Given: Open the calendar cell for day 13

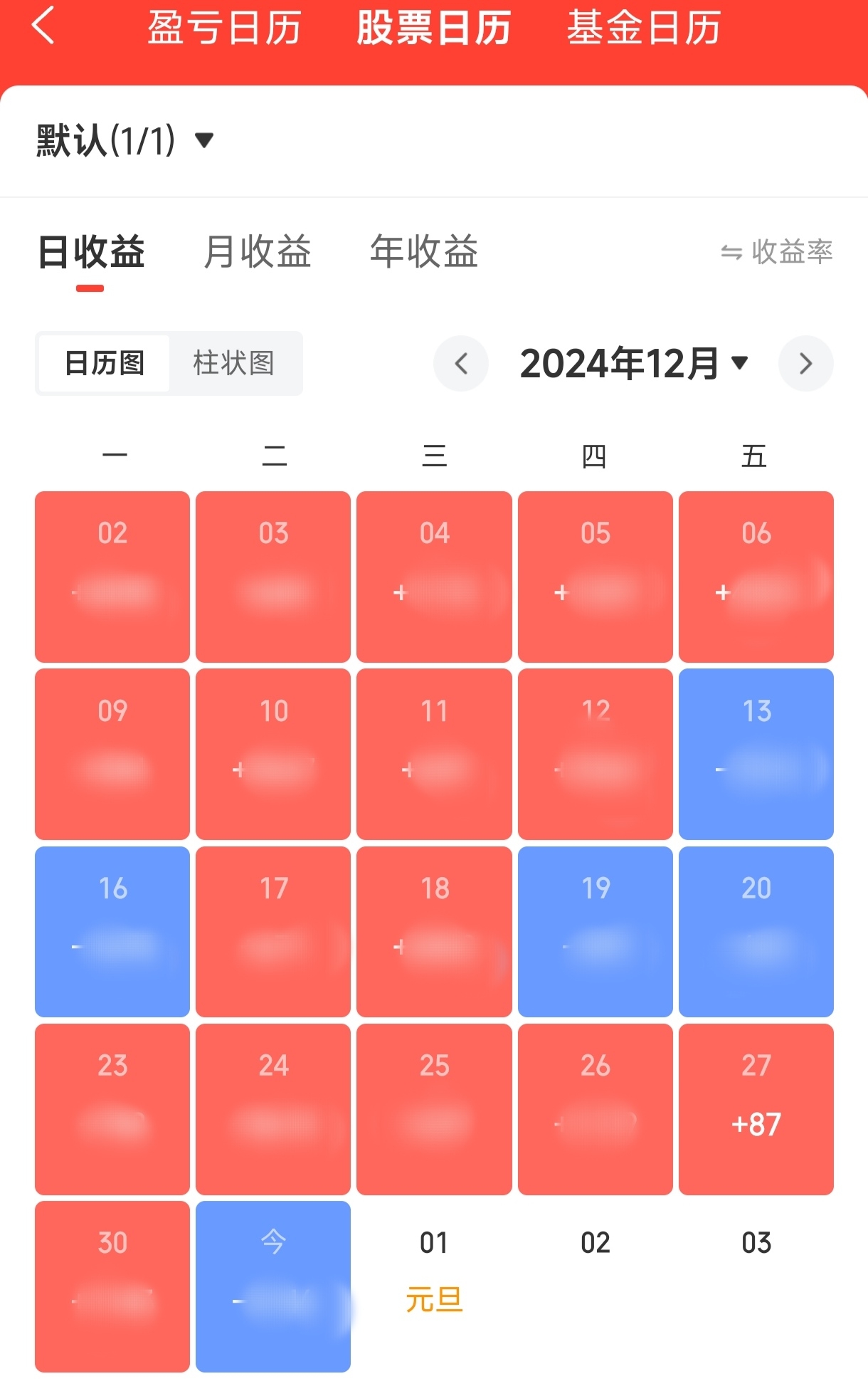Looking at the screenshot, I should click(x=756, y=754).
